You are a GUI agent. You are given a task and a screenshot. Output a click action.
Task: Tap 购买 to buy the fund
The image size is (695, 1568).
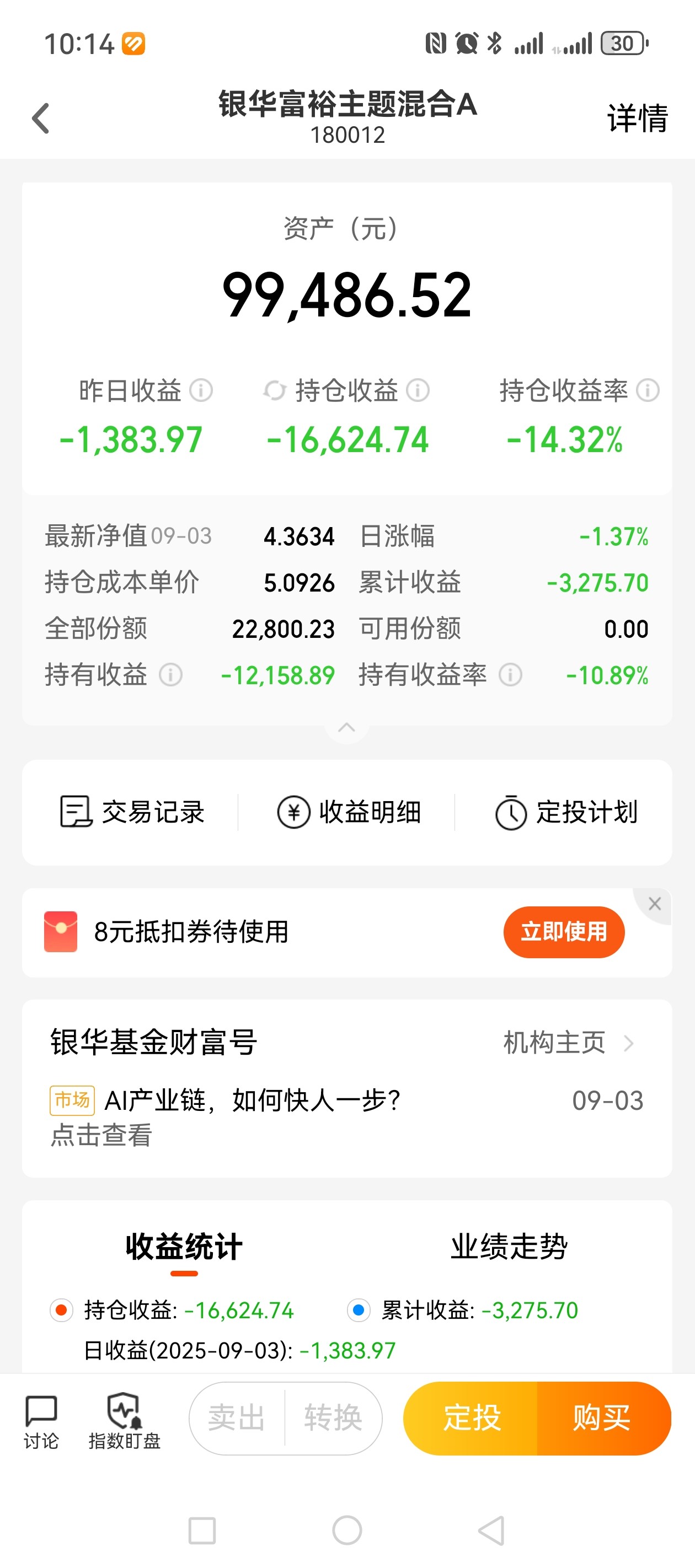click(x=603, y=1418)
